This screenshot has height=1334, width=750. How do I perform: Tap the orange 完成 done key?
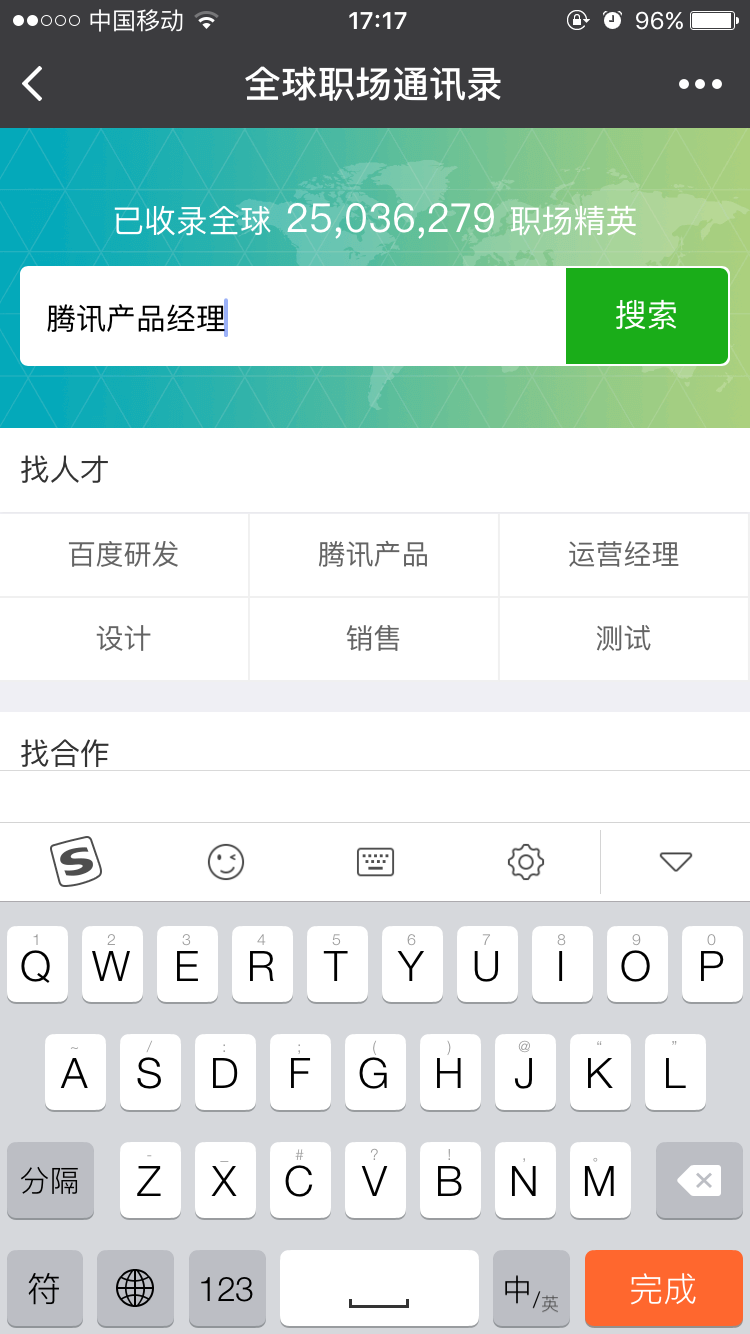tap(662, 1289)
